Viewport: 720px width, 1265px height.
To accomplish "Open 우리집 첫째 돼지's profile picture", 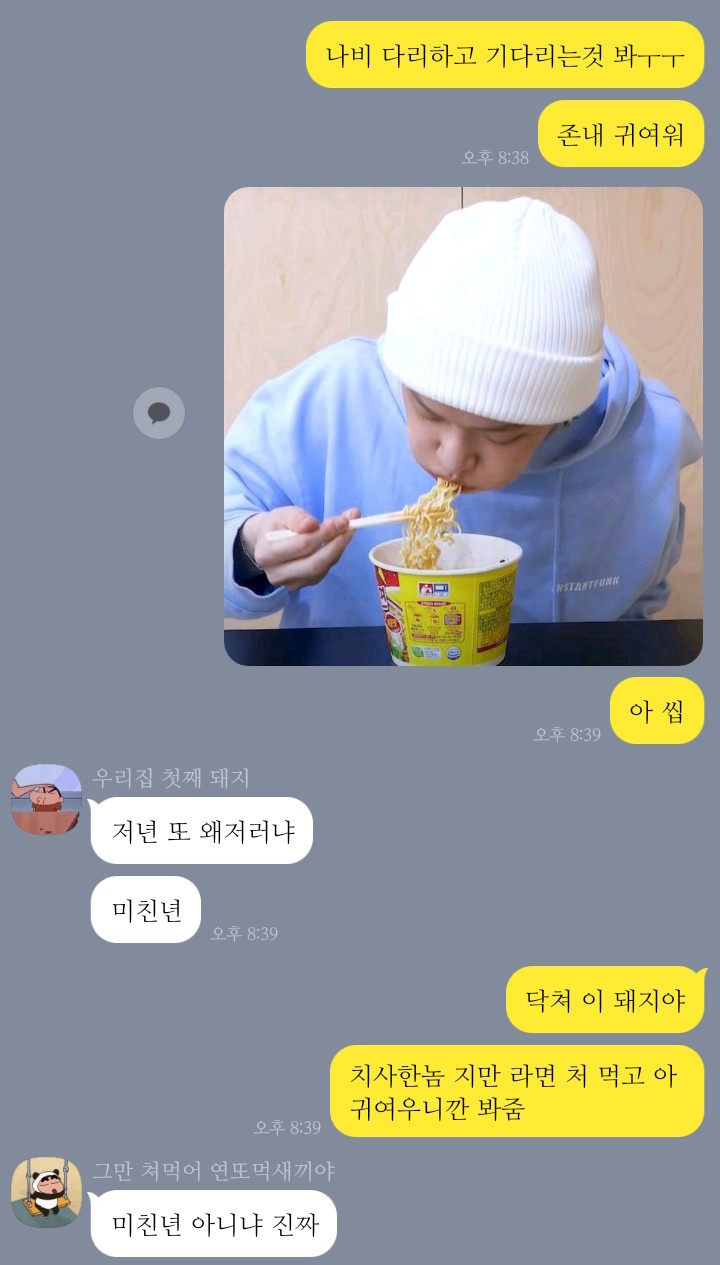I will [x=46, y=799].
